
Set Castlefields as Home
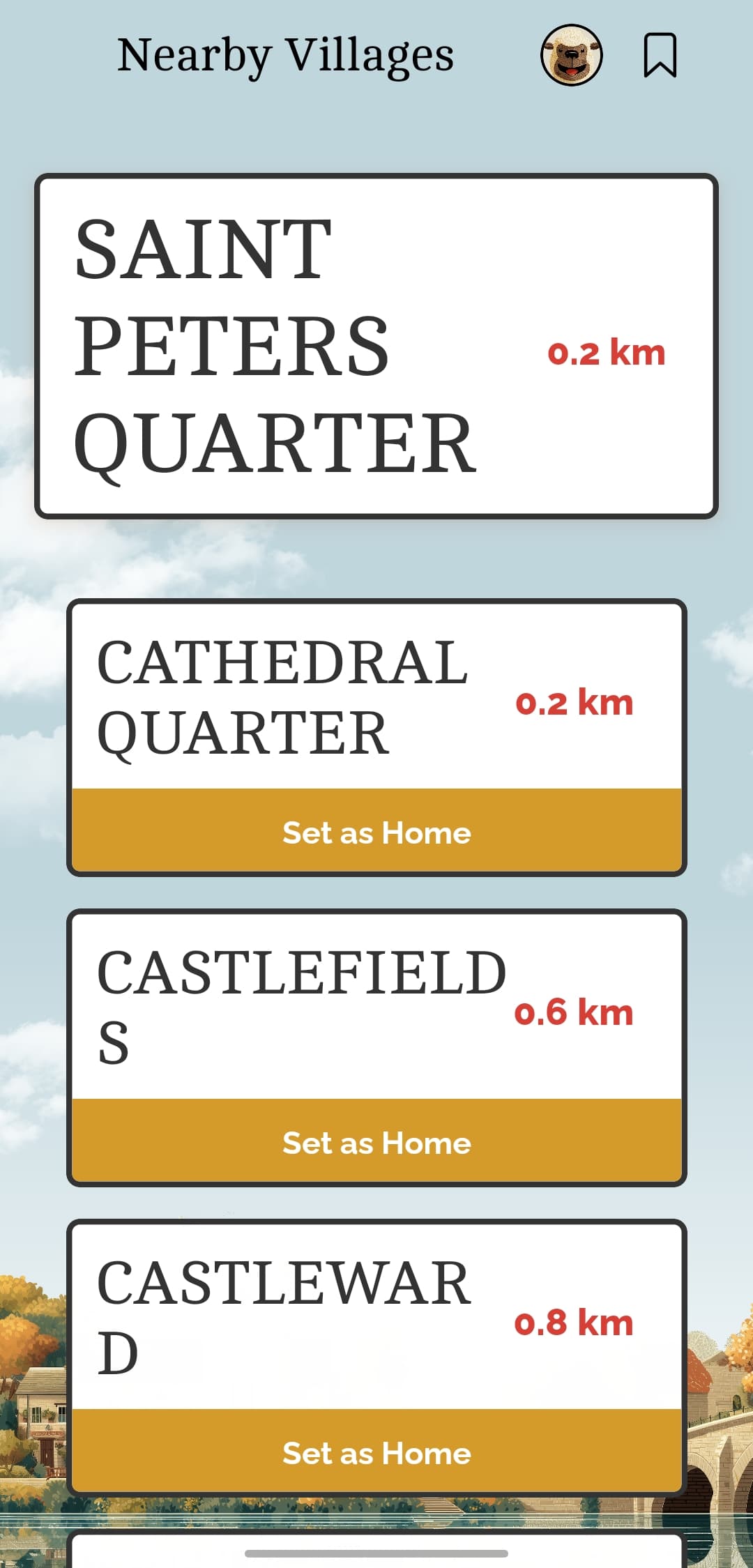click(x=376, y=1143)
